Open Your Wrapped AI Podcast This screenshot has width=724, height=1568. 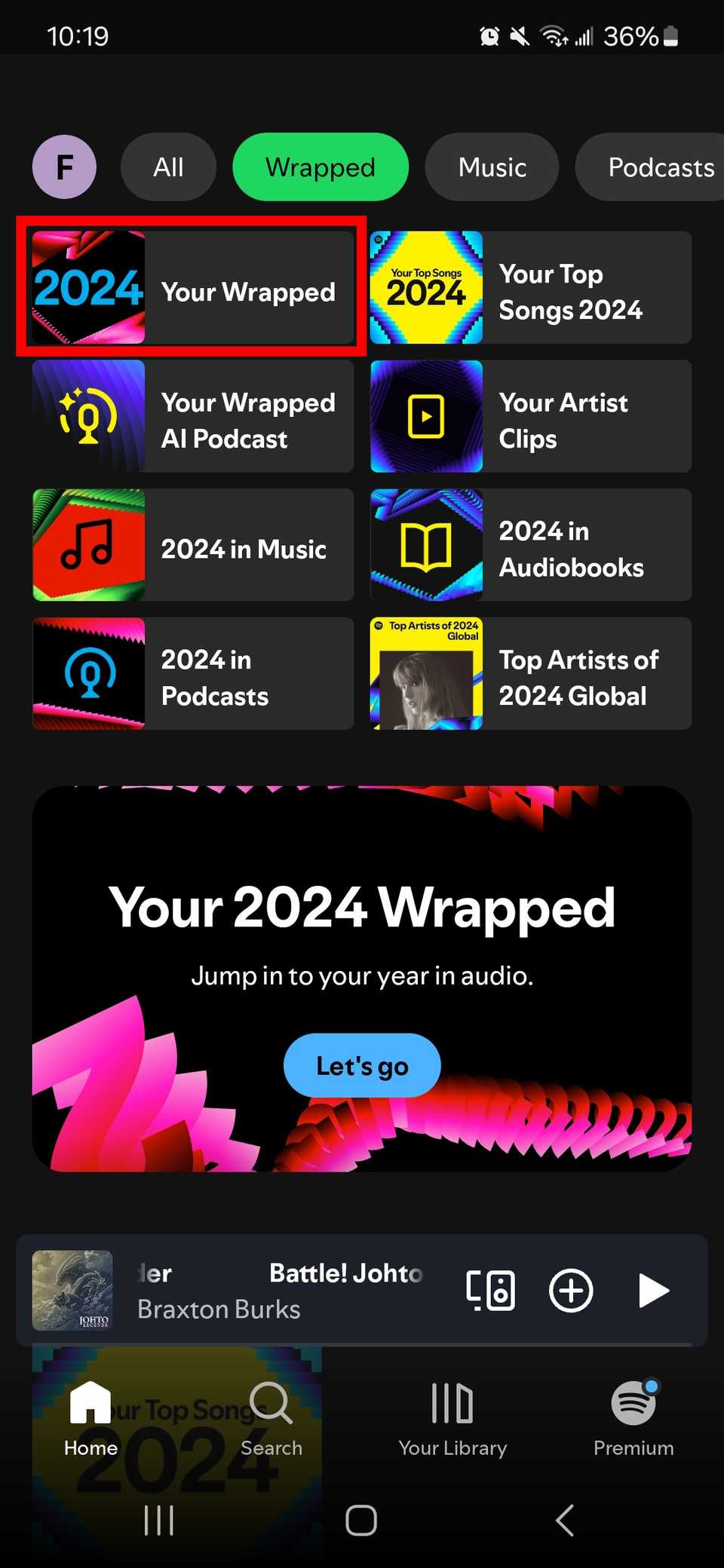[x=192, y=416]
